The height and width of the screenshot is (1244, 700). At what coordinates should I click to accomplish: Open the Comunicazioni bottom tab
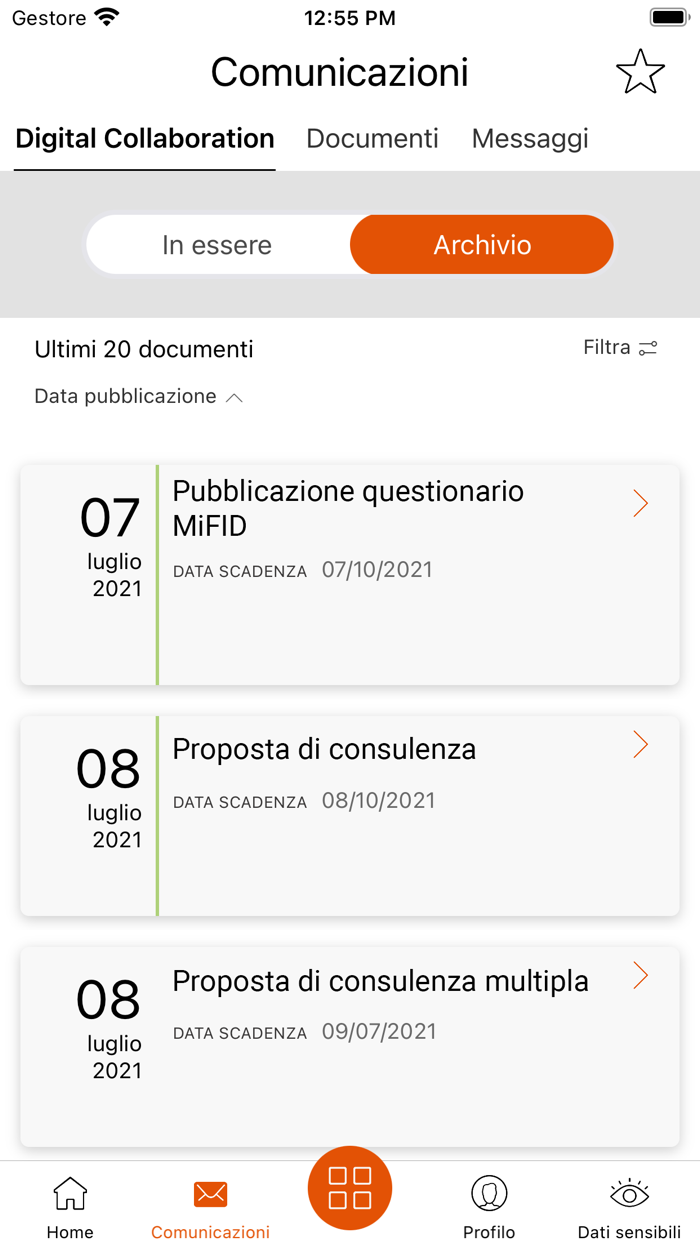pos(210,1207)
